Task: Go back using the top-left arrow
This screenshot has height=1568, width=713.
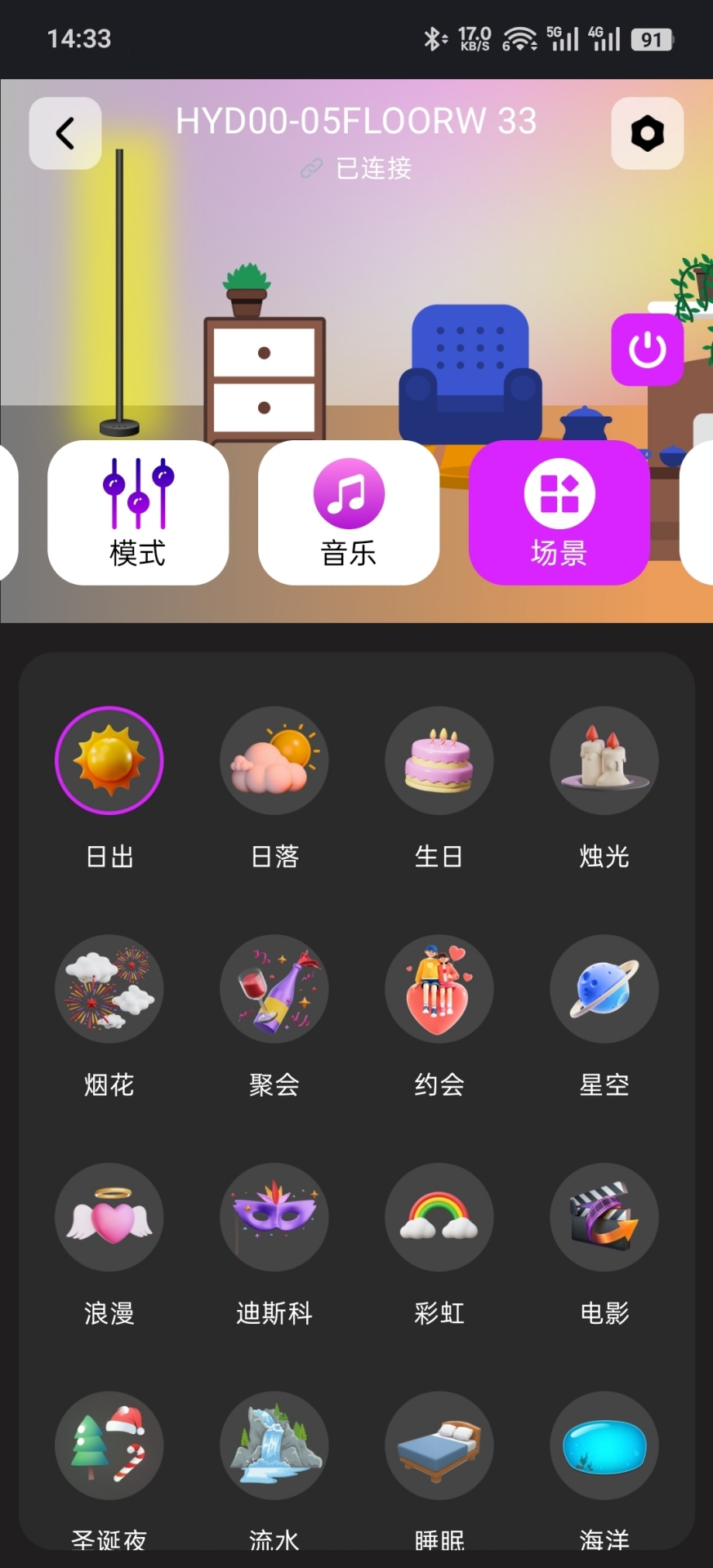Action: click(65, 133)
